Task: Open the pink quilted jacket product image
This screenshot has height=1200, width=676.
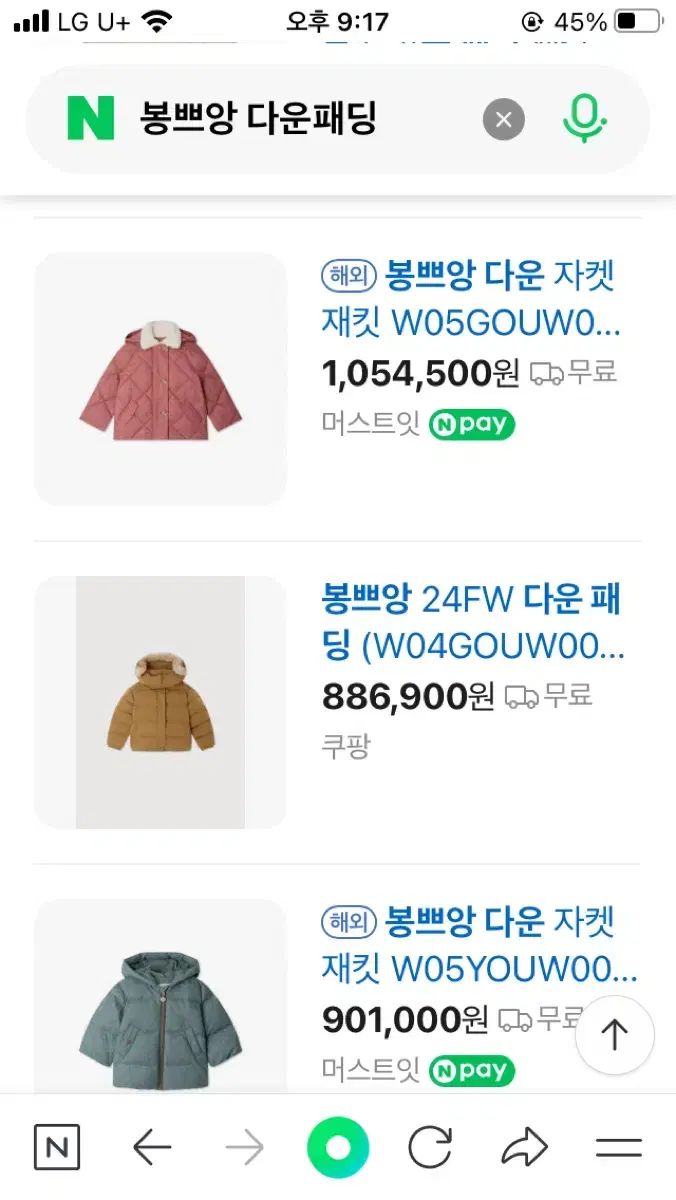Action: coord(161,379)
